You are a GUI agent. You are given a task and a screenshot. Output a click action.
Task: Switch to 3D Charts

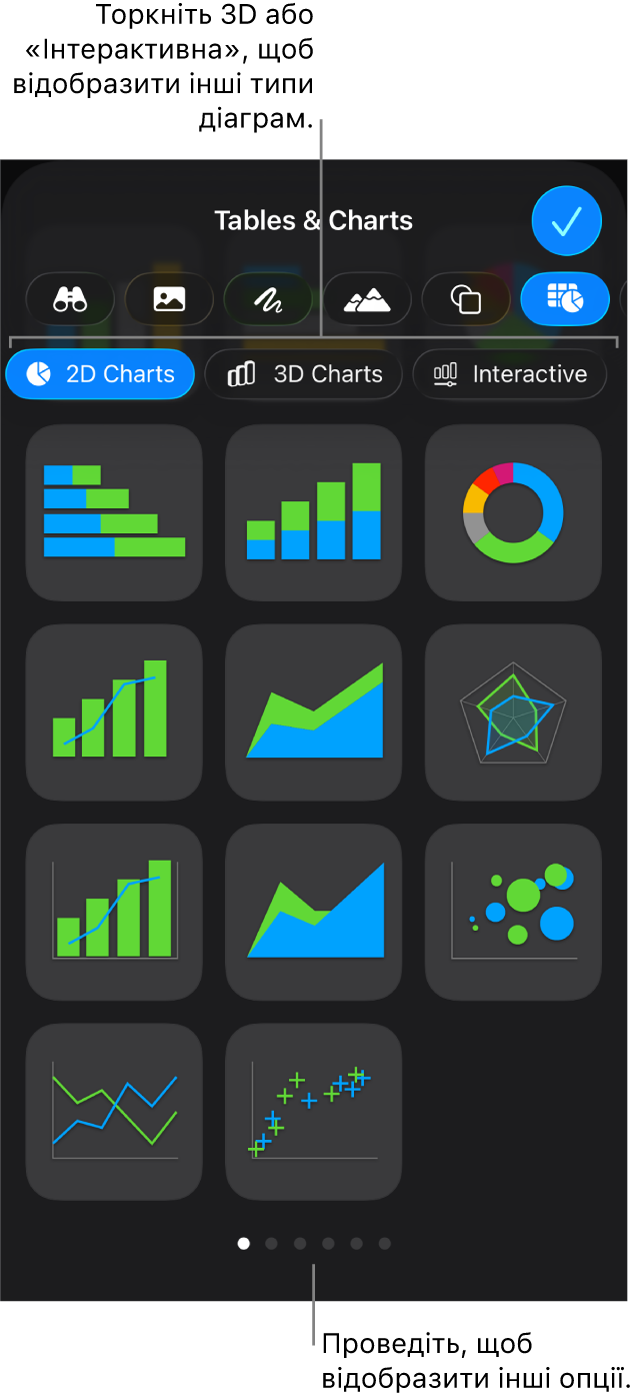(304, 374)
